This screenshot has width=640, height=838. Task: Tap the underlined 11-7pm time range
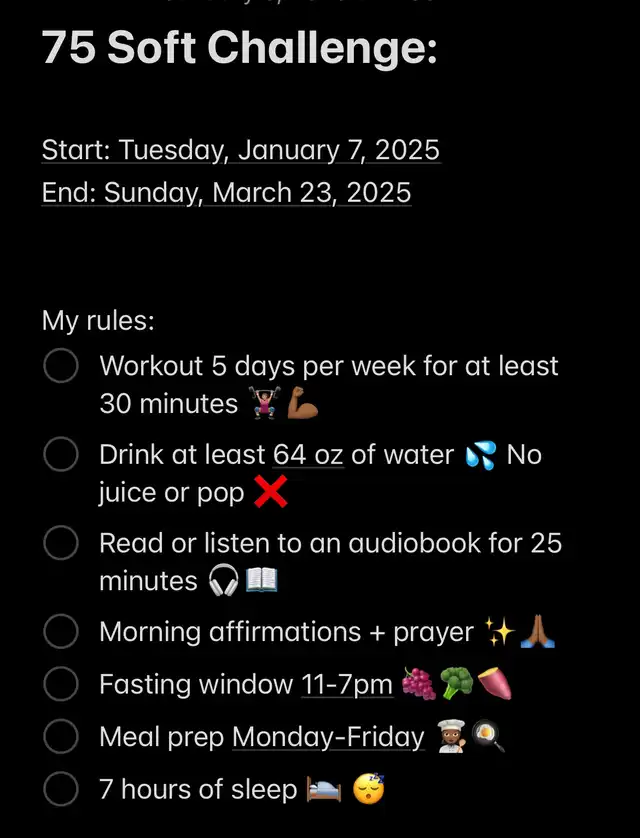pos(347,685)
